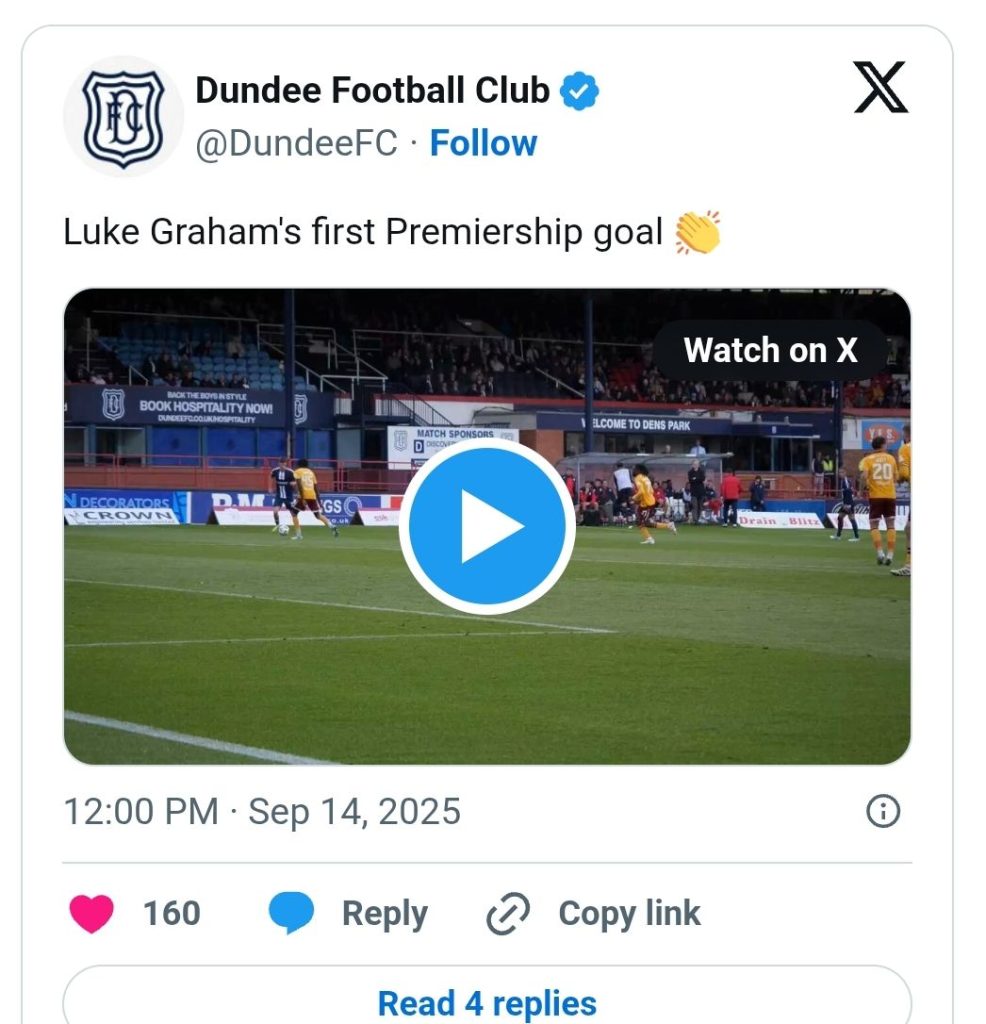Like the tweet with the heart icon
Screen dimensions: 986x1024
tap(92, 913)
